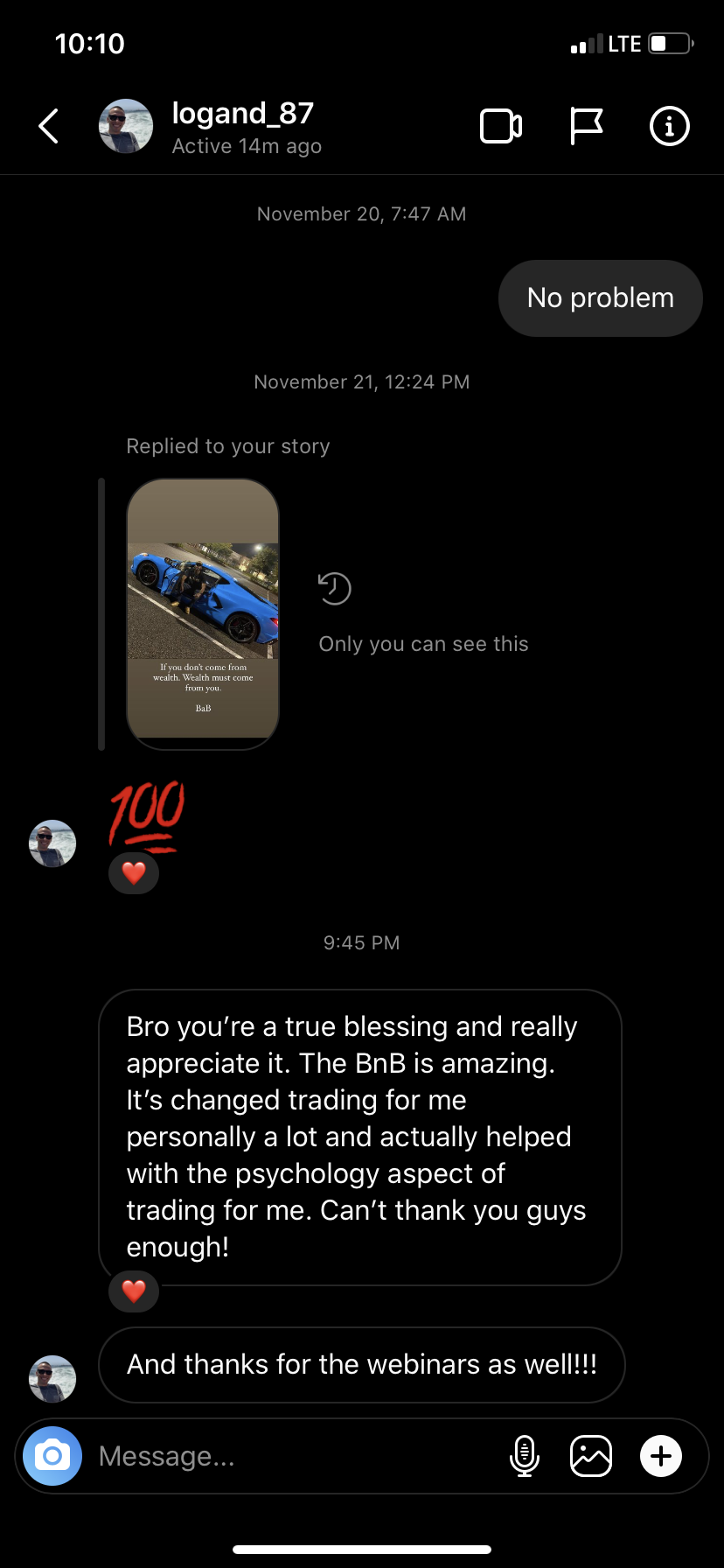Screen dimensions: 724x1568
Task: Open more options plus button
Action: 661,1456
